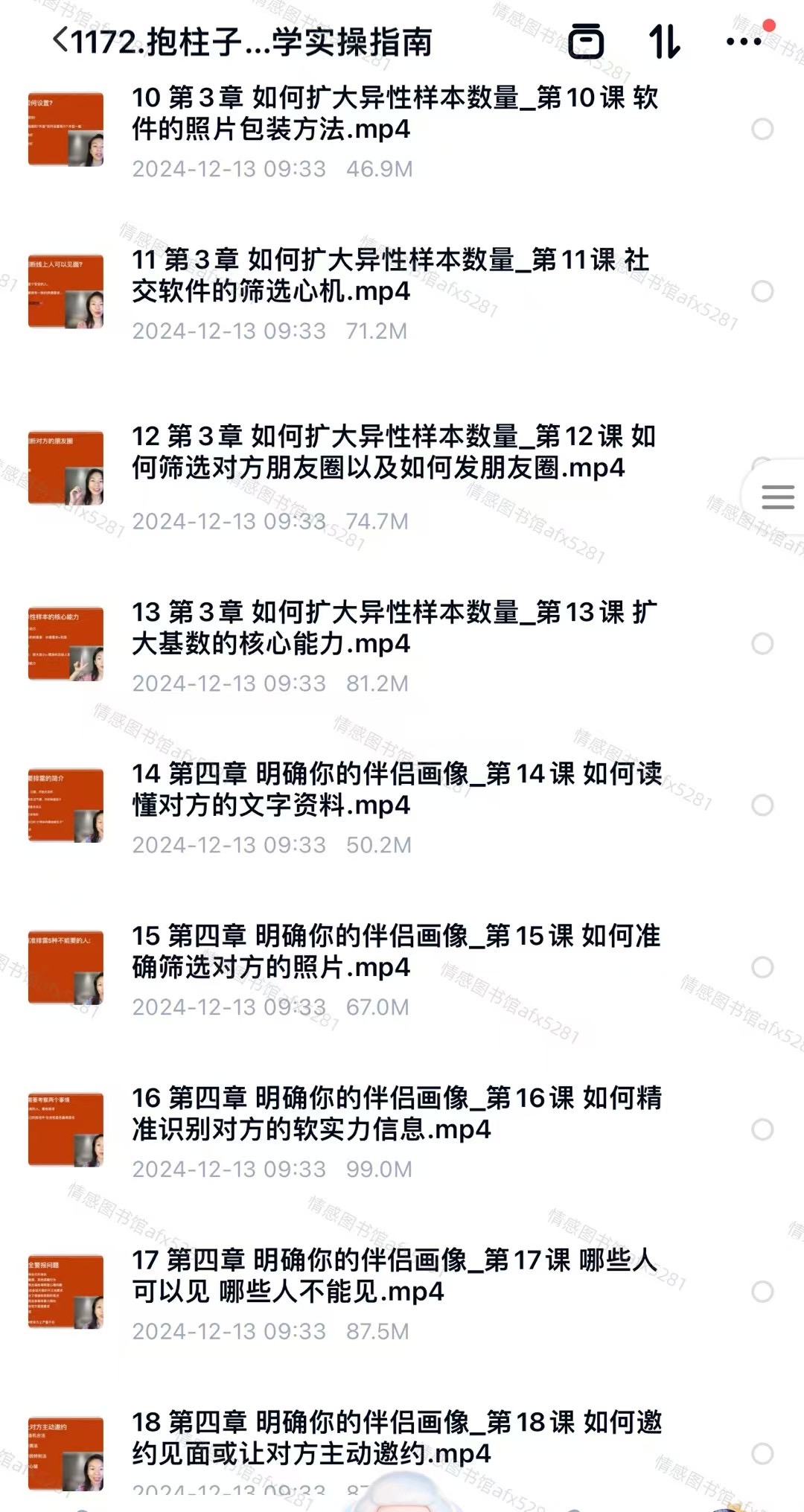Image resolution: width=804 pixels, height=1512 pixels.
Task: Open video 10 软件的照片包装方法.mp4
Action: (x=395, y=113)
